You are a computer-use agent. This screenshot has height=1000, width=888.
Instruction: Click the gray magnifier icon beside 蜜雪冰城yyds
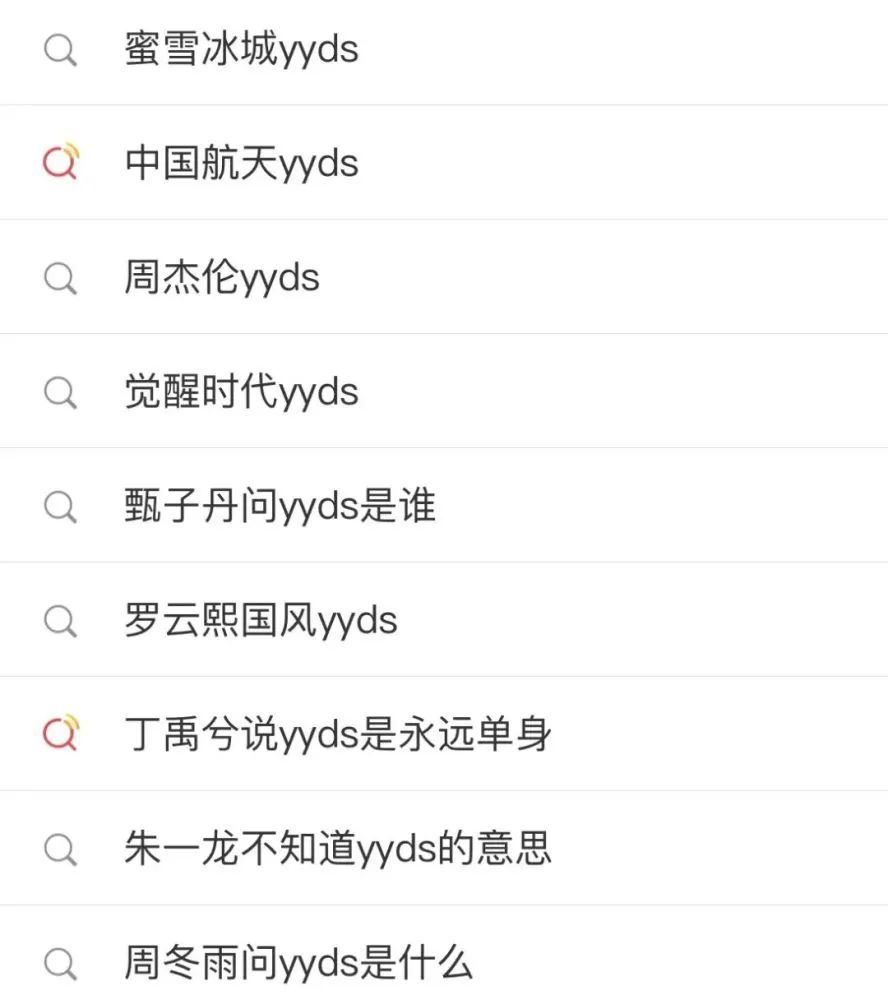pos(60,49)
